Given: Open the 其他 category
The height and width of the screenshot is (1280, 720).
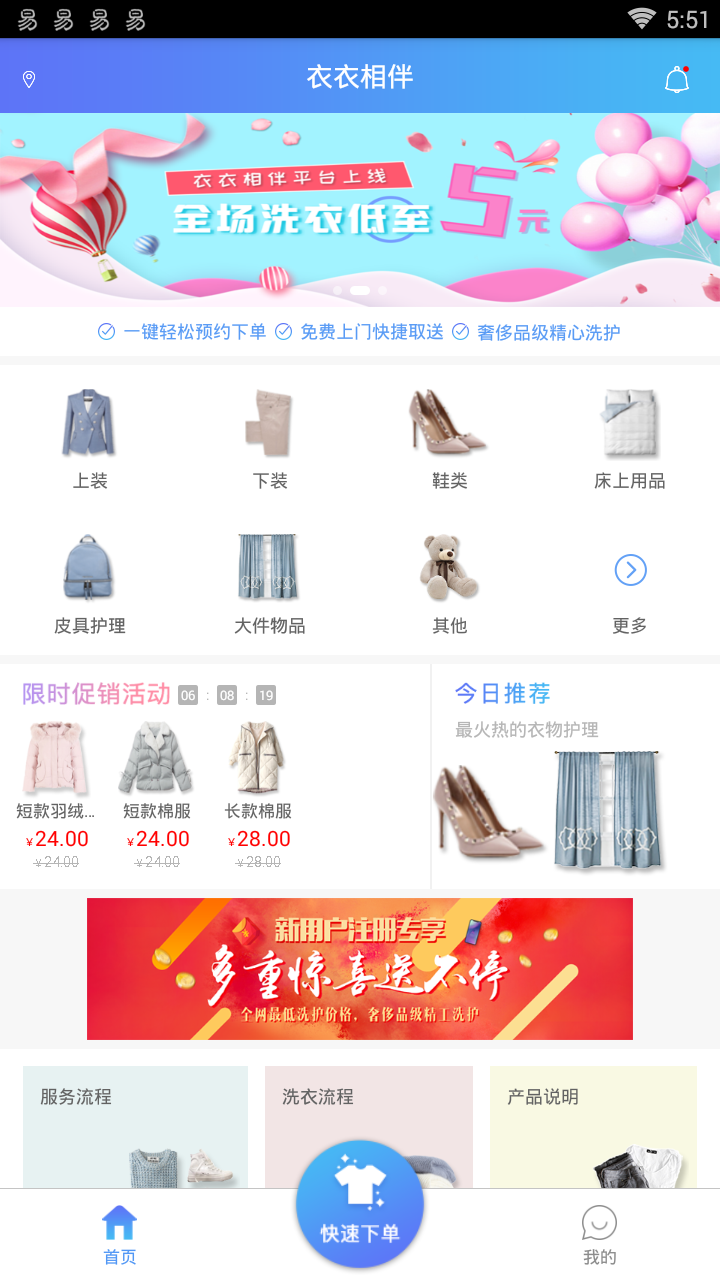Looking at the screenshot, I should (449, 583).
